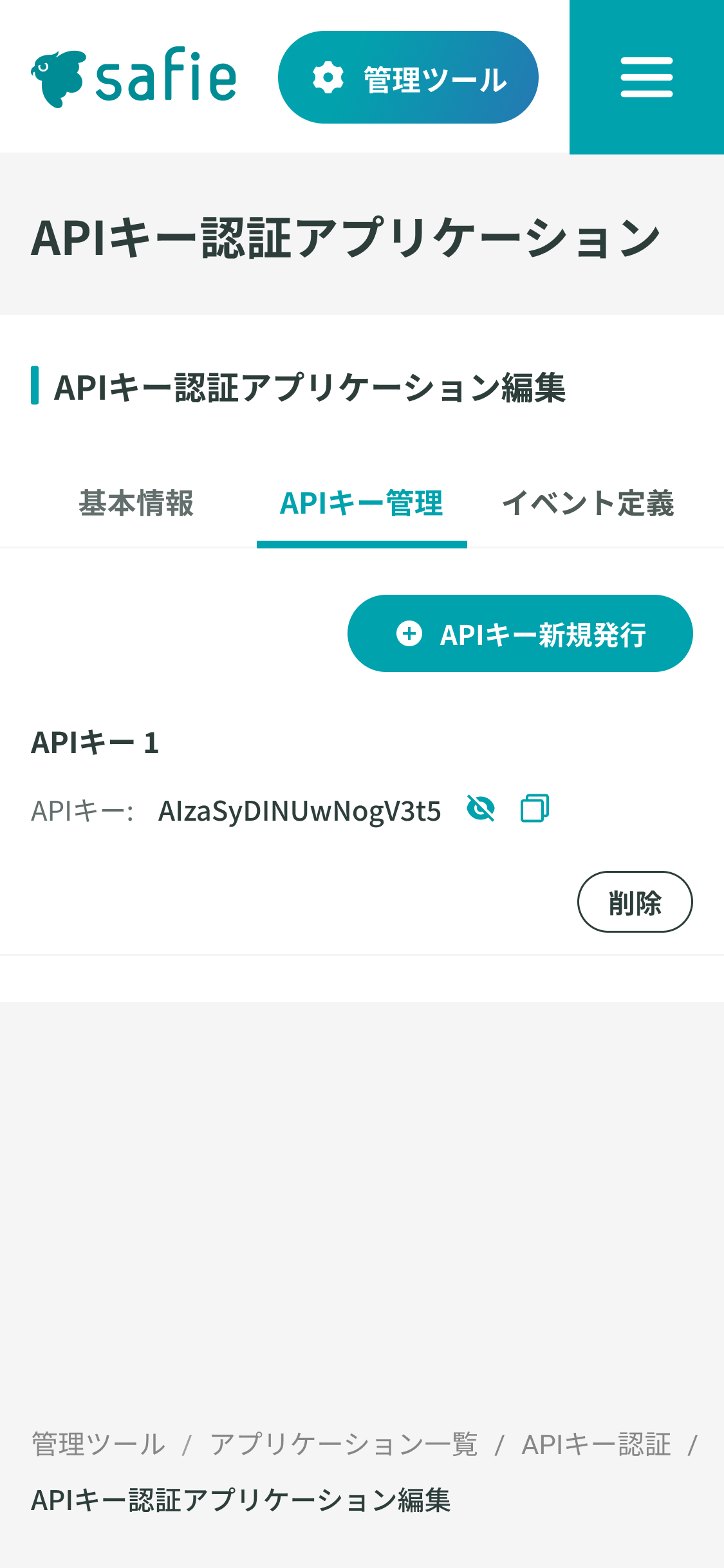Image resolution: width=724 pixels, height=1568 pixels.
Task: Delete APIキー 1
Action: pyautogui.click(x=635, y=902)
